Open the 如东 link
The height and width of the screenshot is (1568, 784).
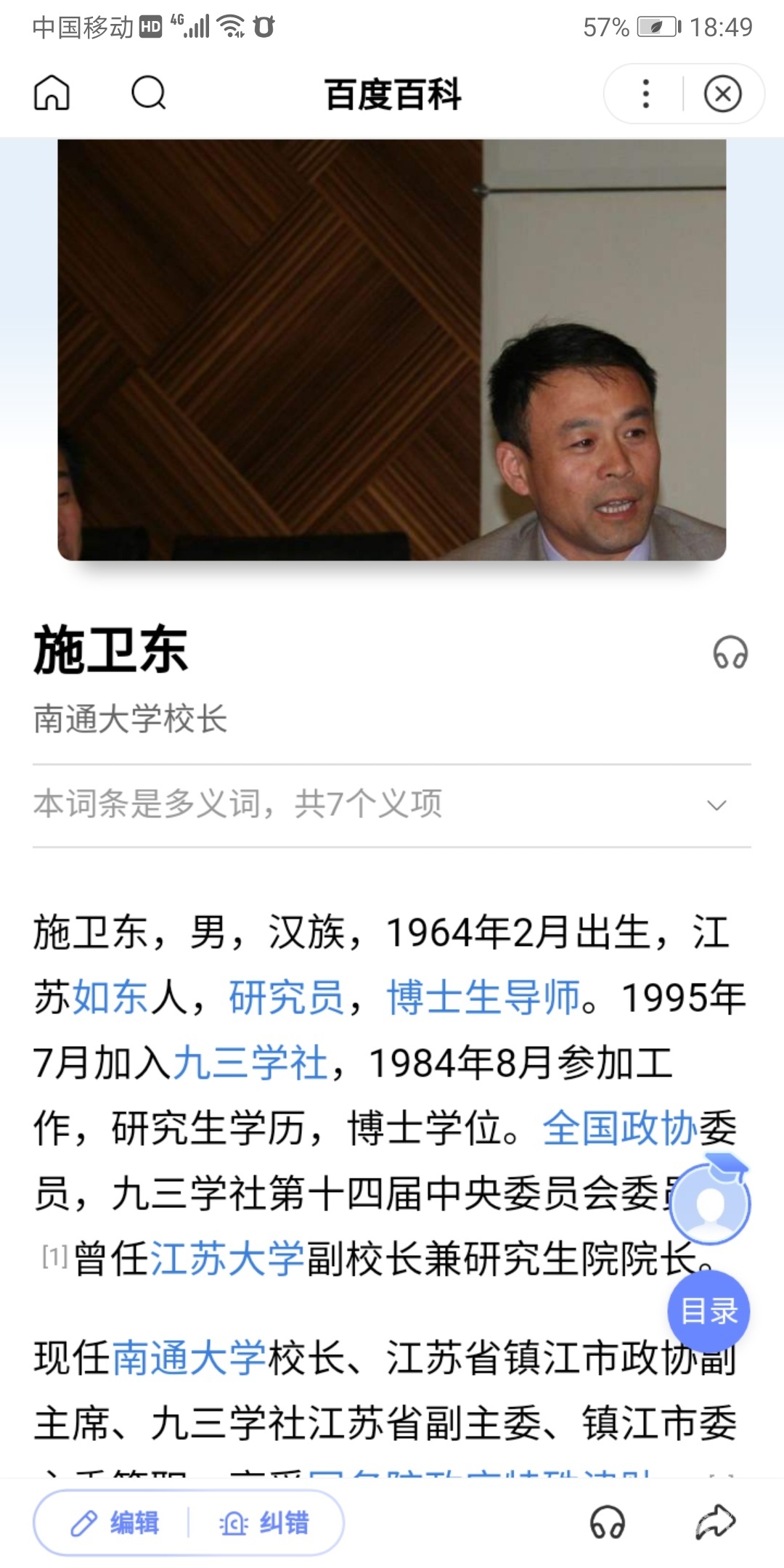(x=111, y=997)
